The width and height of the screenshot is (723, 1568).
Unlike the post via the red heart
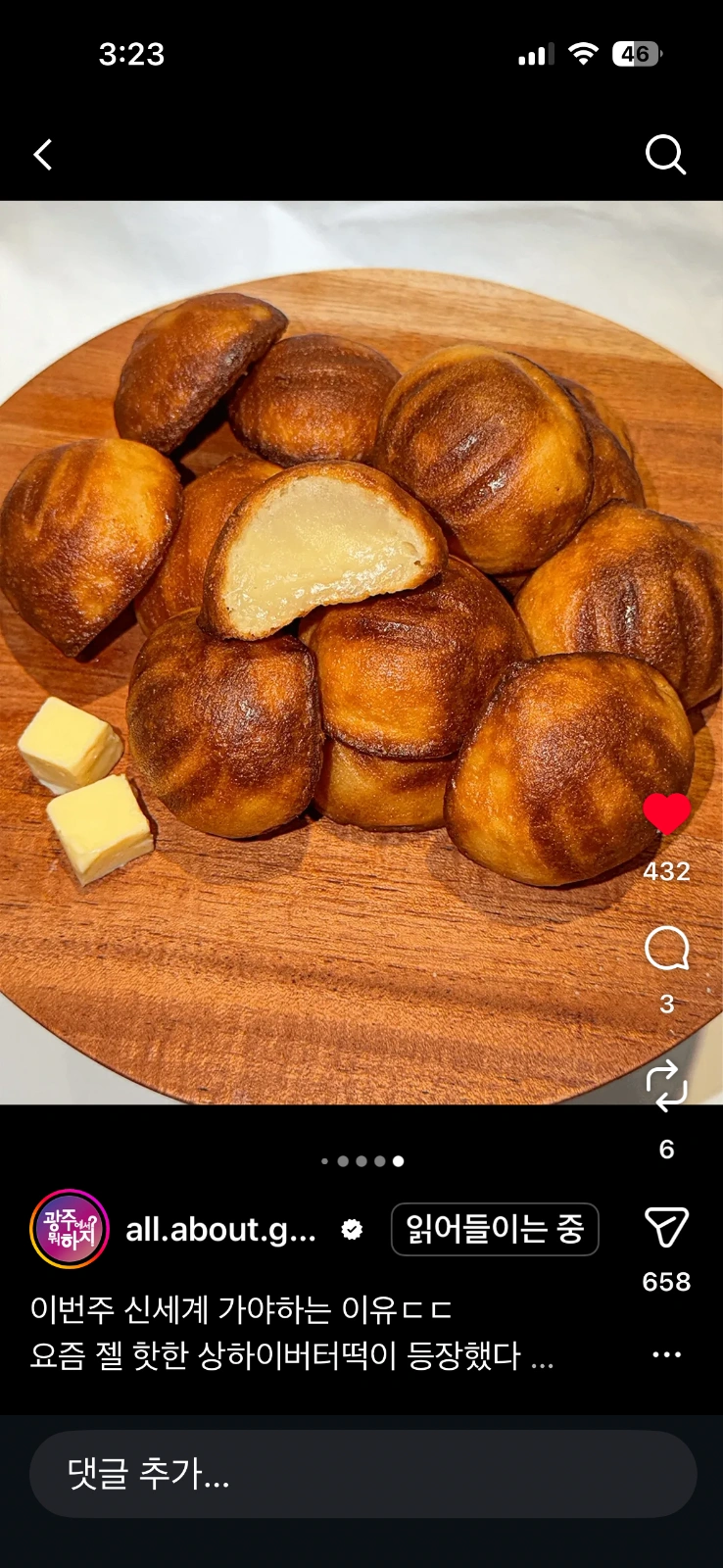(x=667, y=813)
